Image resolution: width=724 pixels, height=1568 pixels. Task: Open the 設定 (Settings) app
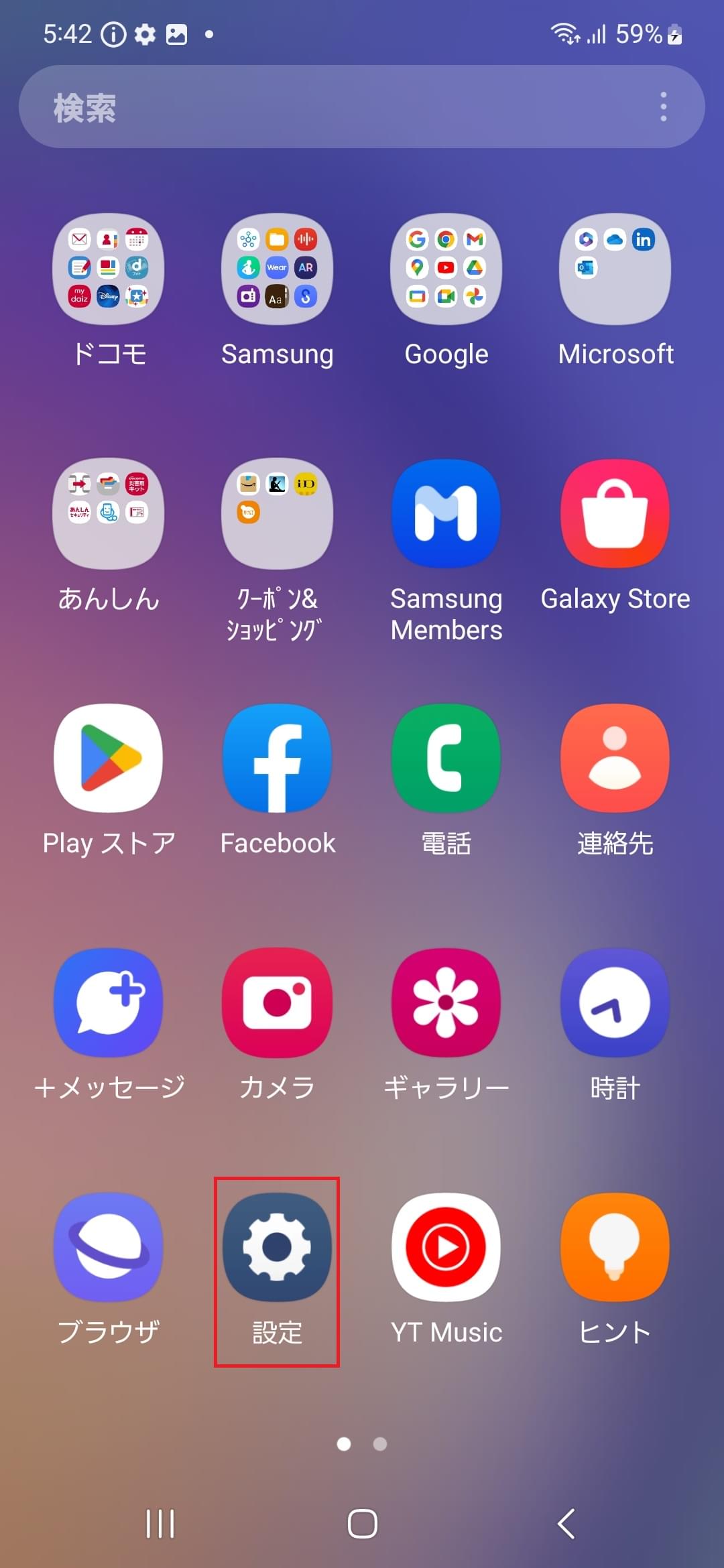[276, 1246]
